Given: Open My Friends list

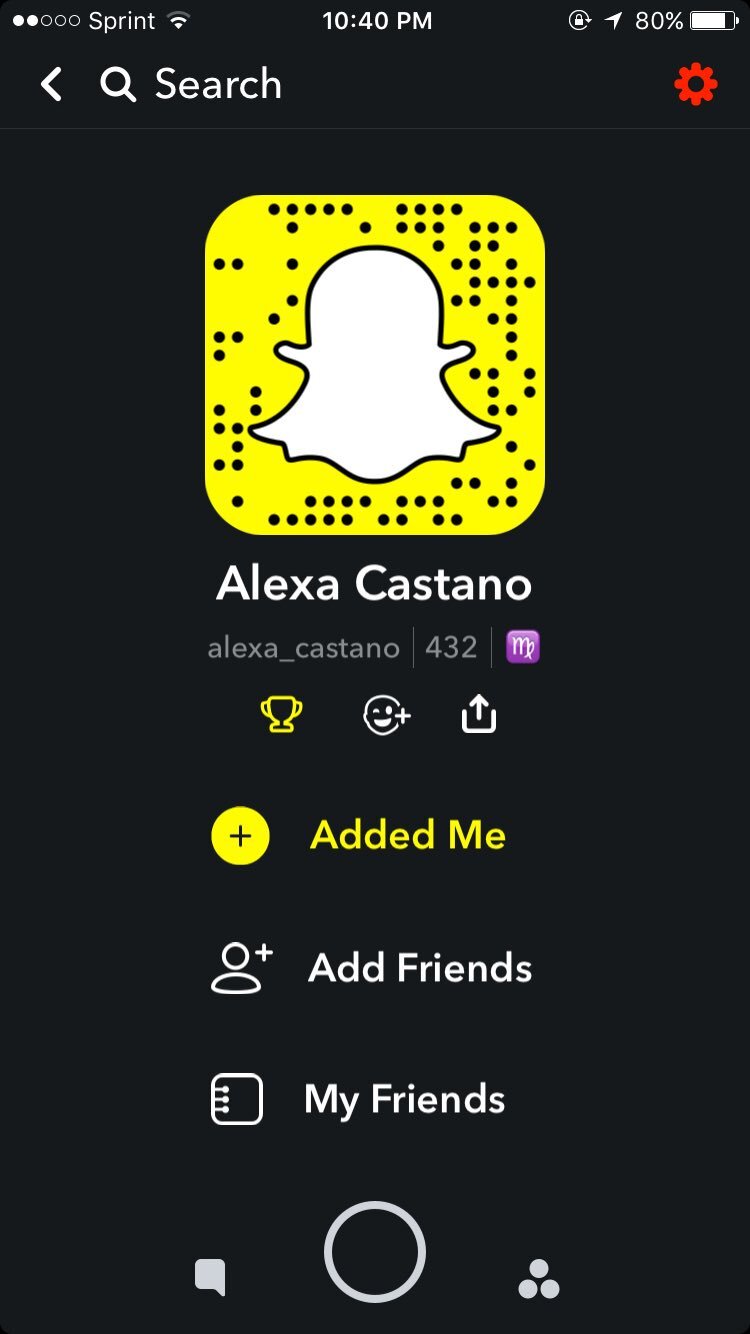Looking at the screenshot, I should [360, 1099].
